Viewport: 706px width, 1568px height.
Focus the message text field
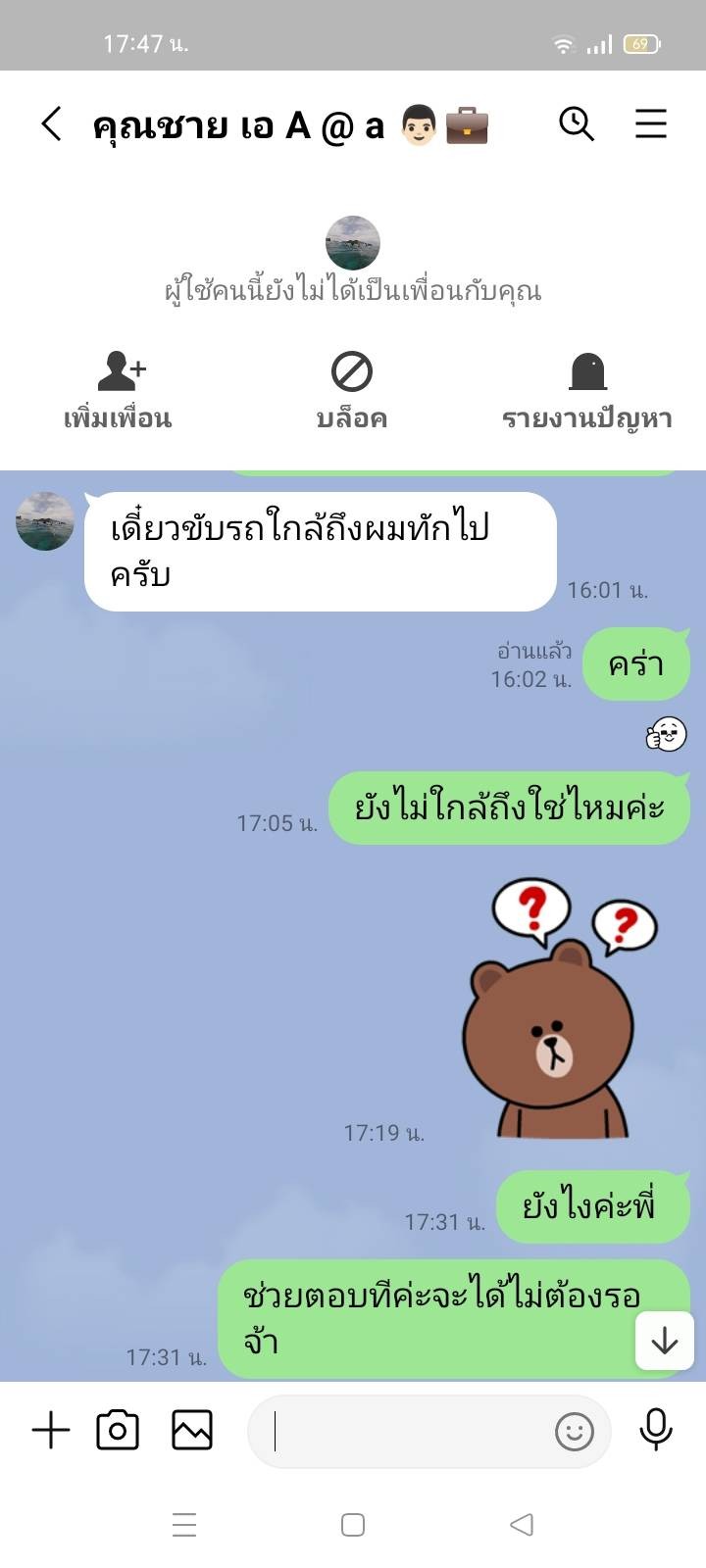click(402, 1432)
